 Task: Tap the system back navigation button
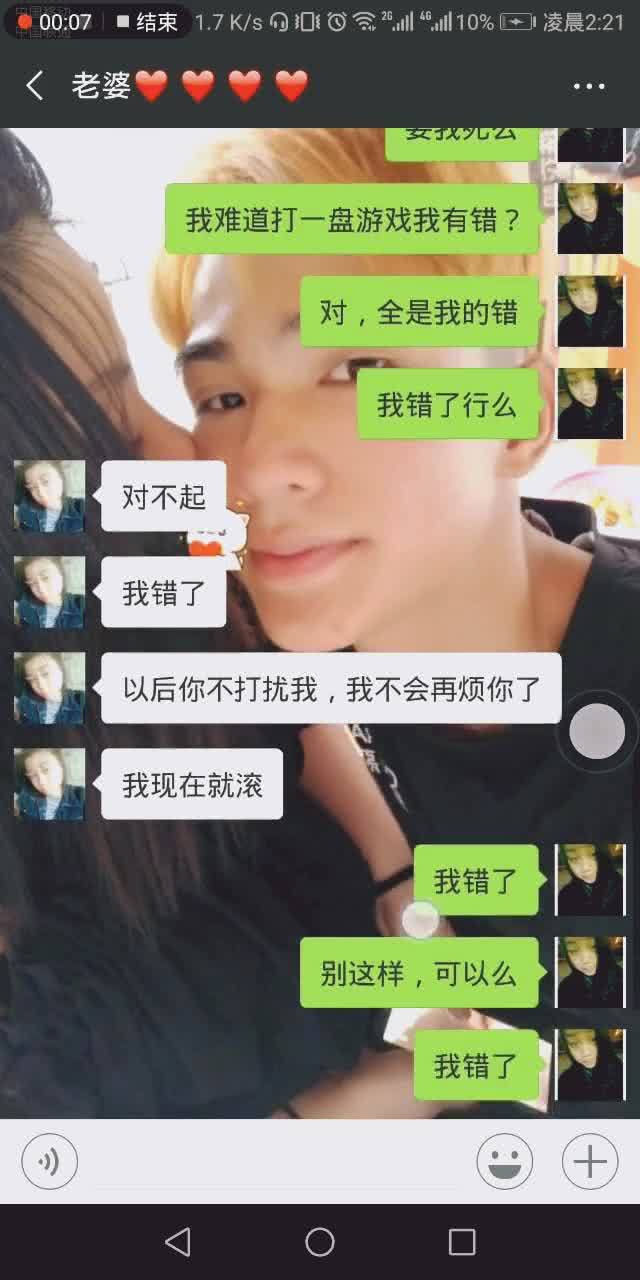coord(178,1242)
